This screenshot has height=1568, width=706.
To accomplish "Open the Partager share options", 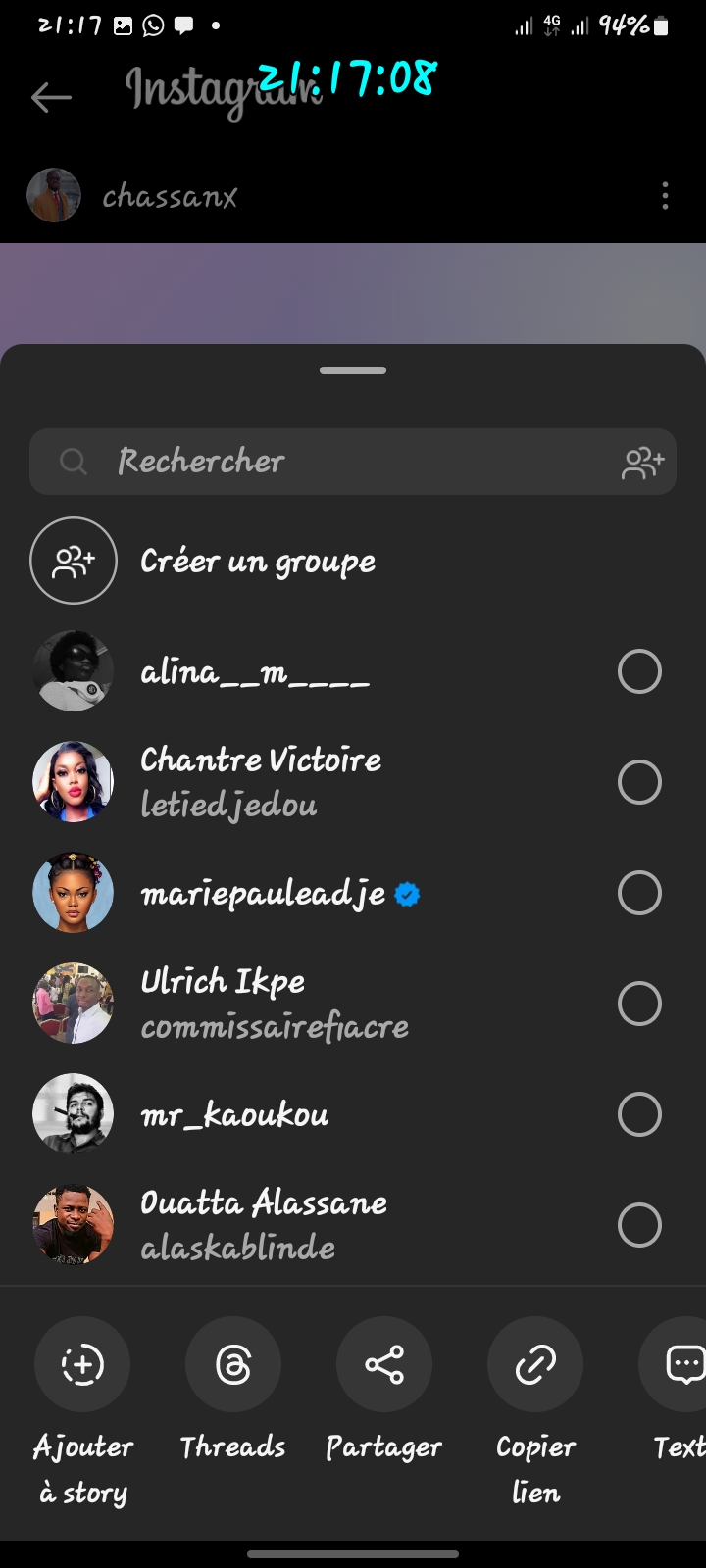I will 384,1365.
